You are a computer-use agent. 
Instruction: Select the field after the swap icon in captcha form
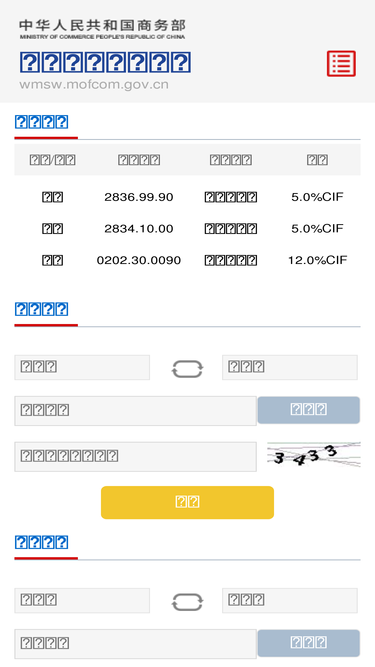[290, 367]
